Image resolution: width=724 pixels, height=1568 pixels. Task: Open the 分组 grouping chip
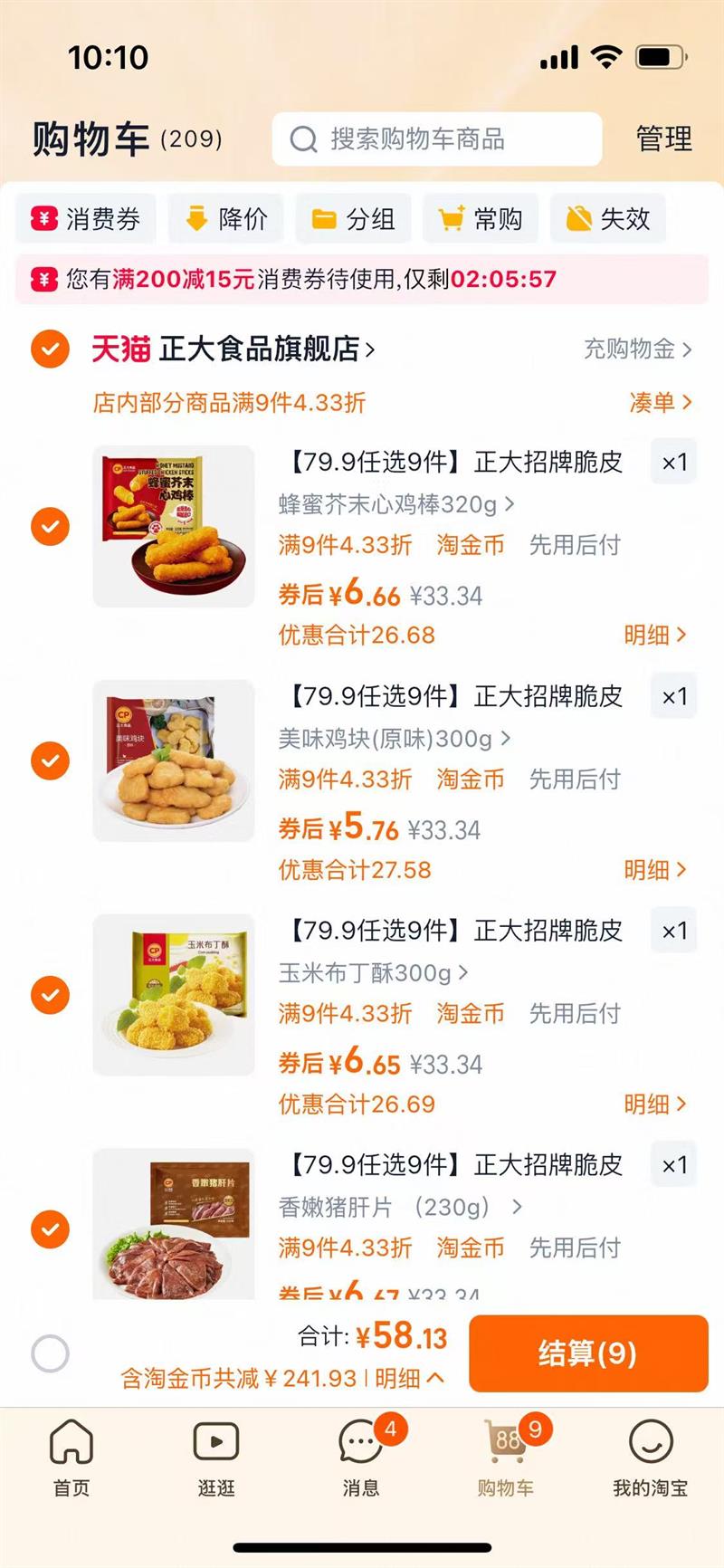coord(354,219)
